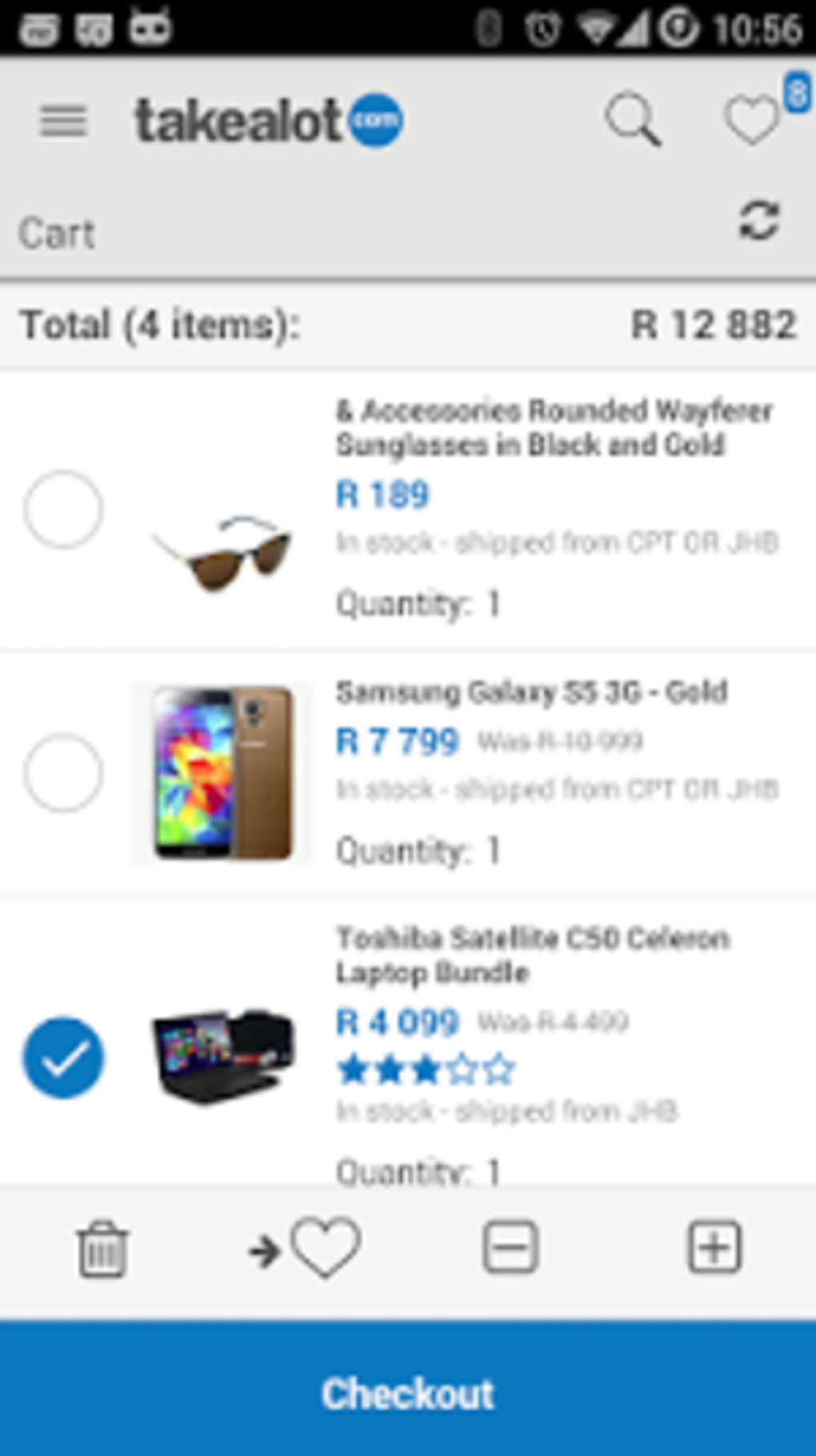Open the hamburger drawer menu
This screenshot has height=1456, width=816.
[63, 122]
